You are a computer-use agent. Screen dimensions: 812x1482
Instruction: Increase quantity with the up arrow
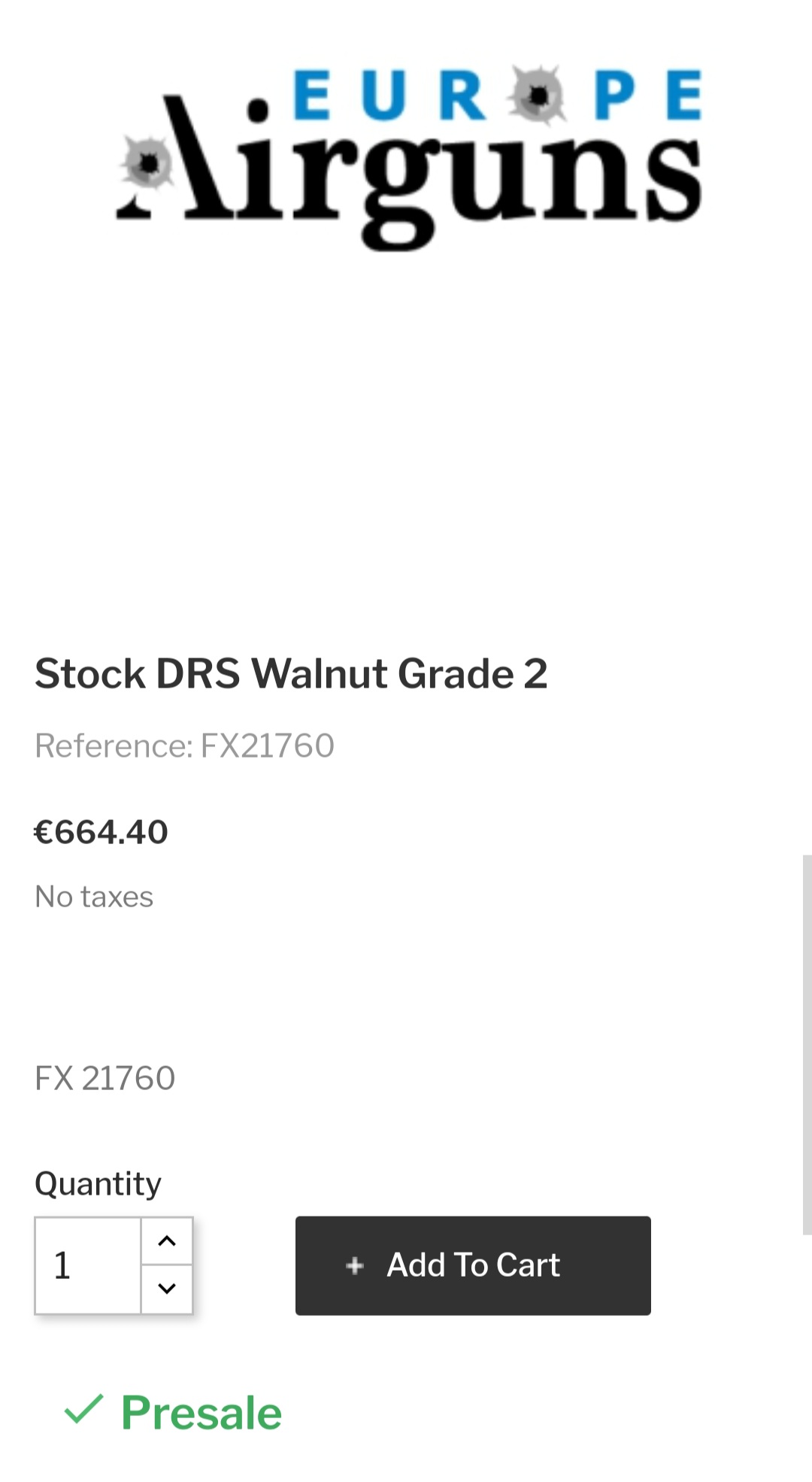[167, 1241]
